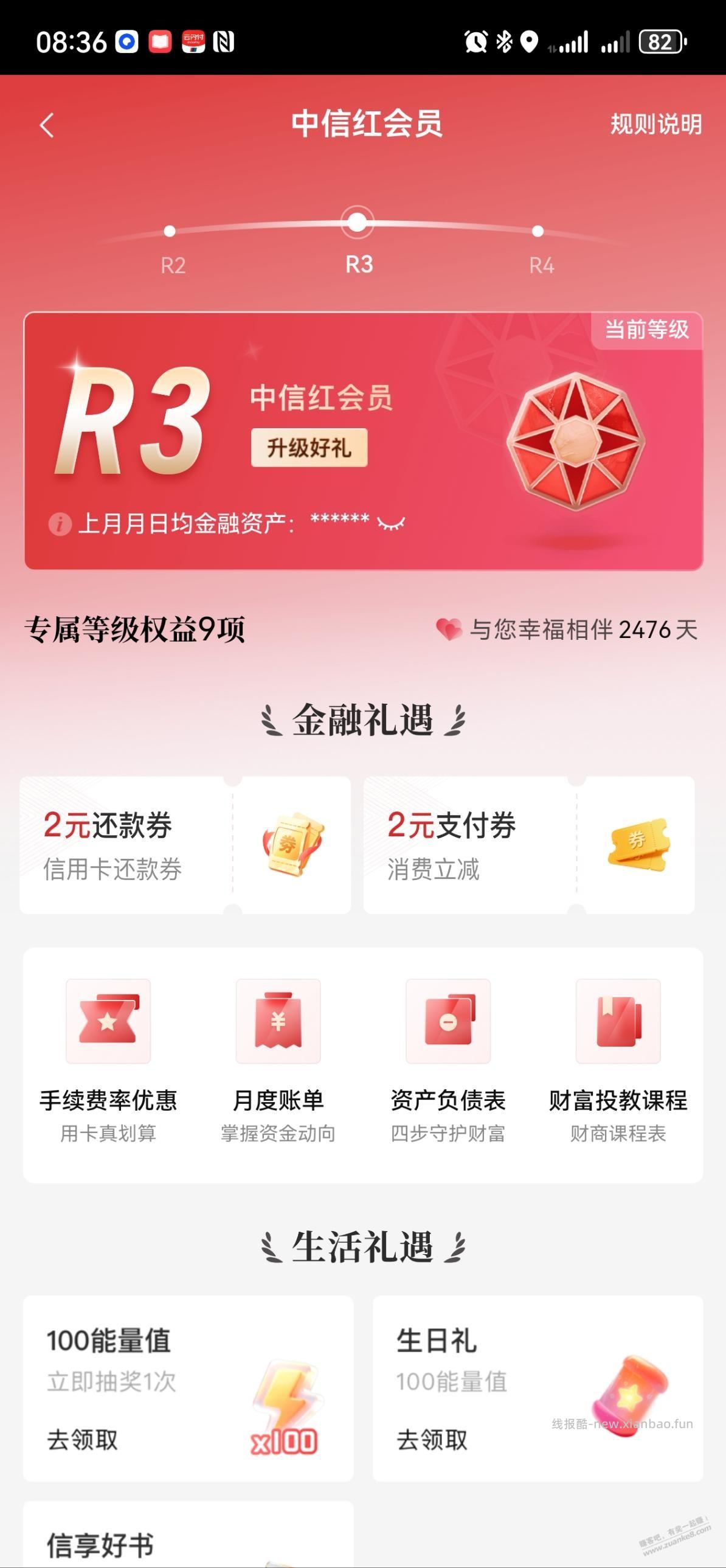Open the 规则说明 rules page

[x=655, y=126]
